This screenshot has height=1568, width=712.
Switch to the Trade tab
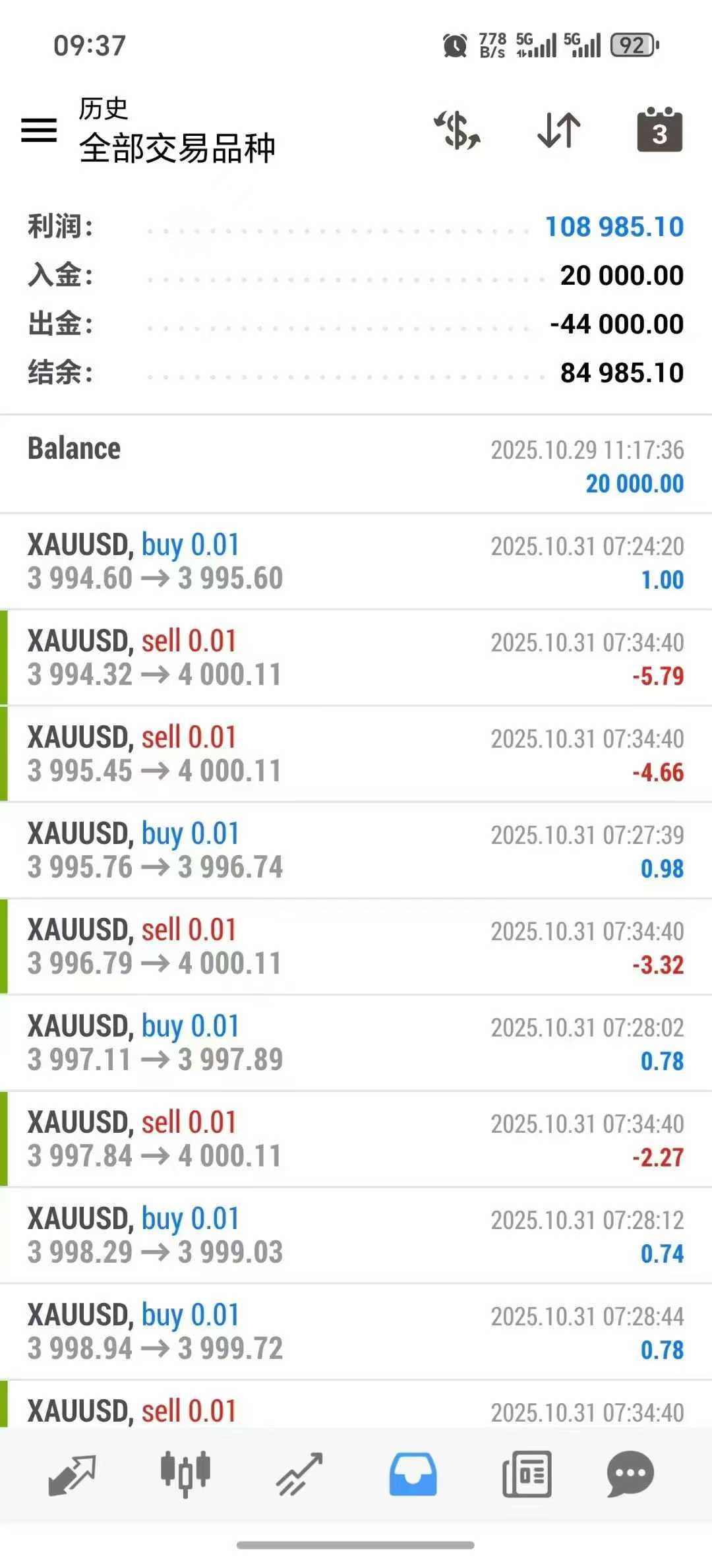(299, 1474)
